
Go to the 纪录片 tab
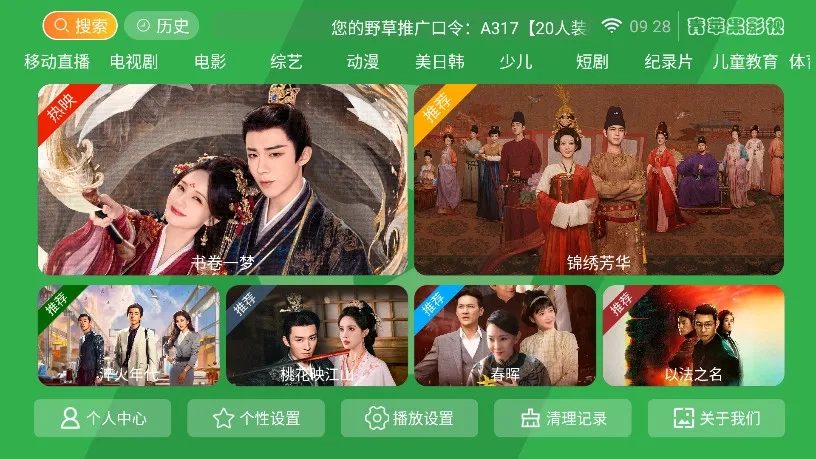668,62
